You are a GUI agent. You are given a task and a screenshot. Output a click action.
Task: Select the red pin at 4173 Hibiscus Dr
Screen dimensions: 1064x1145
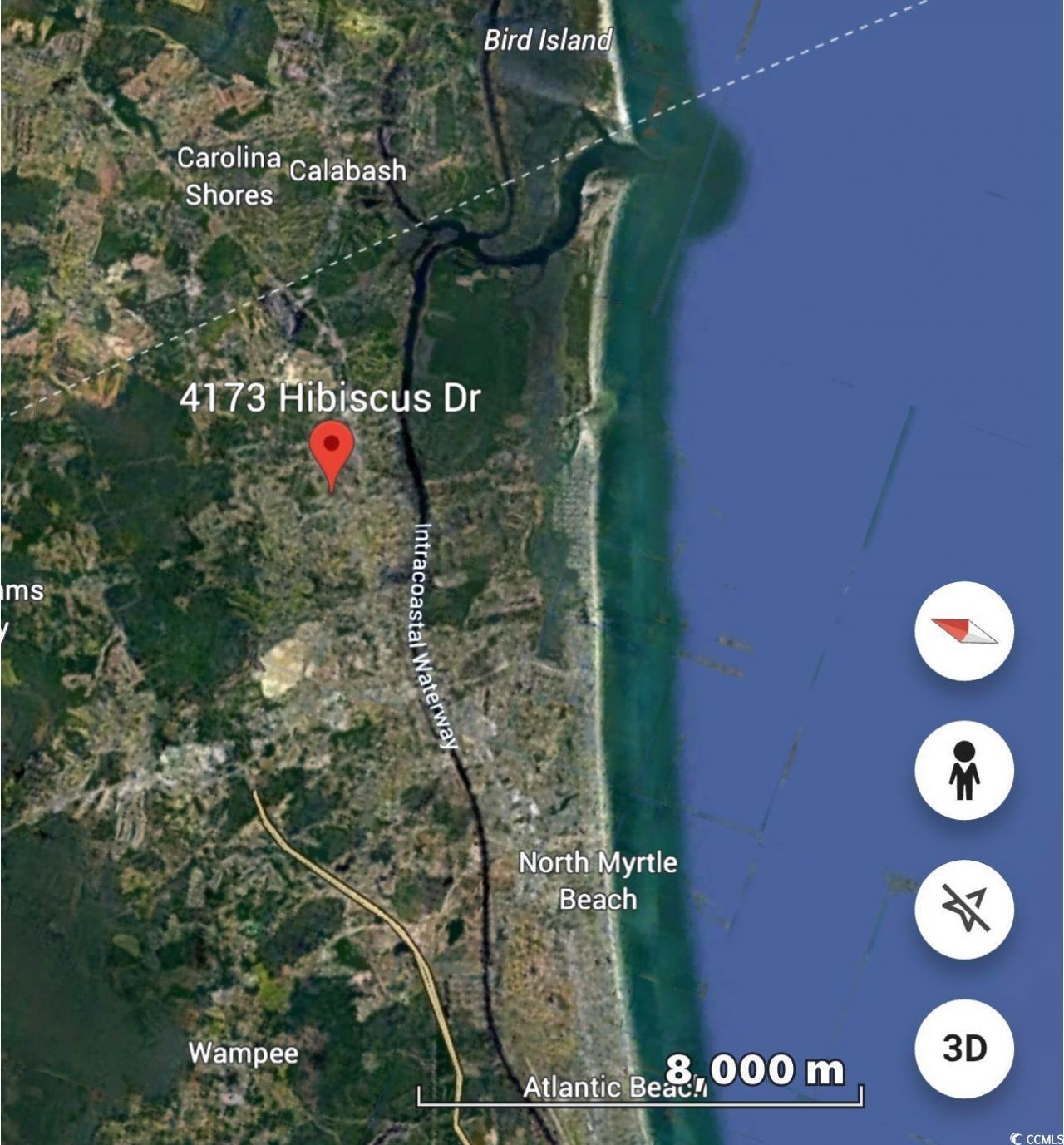click(332, 452)
